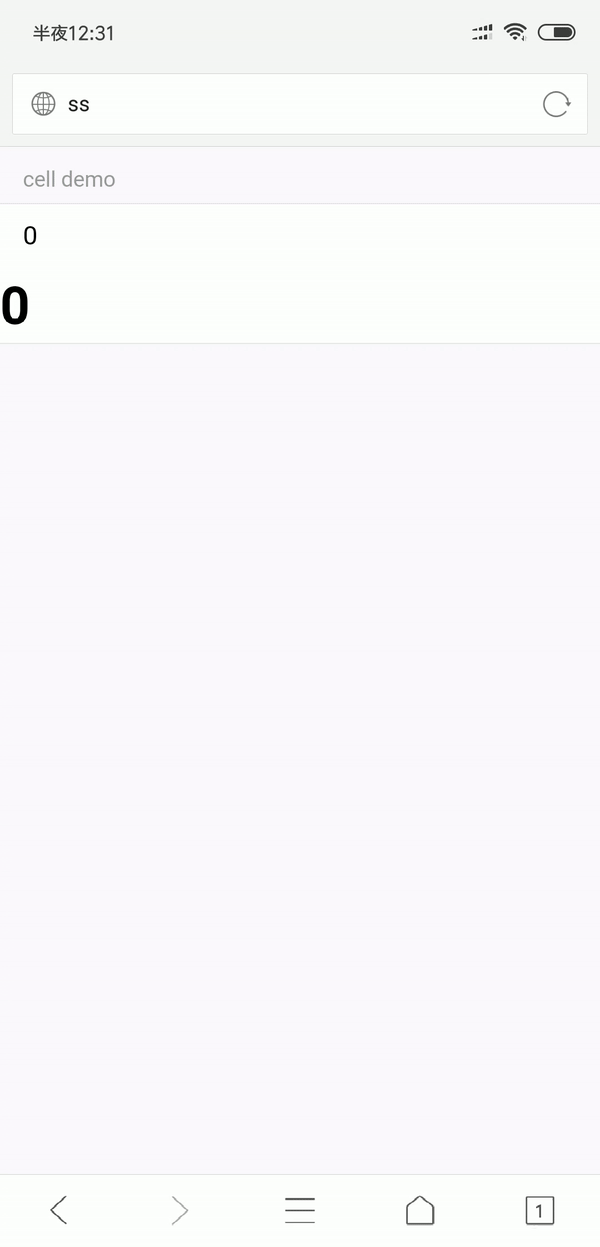Open the browser menu
The width and height of the screenshot is (600, 1247).
pyautogui.click(x=300, y=1210)
